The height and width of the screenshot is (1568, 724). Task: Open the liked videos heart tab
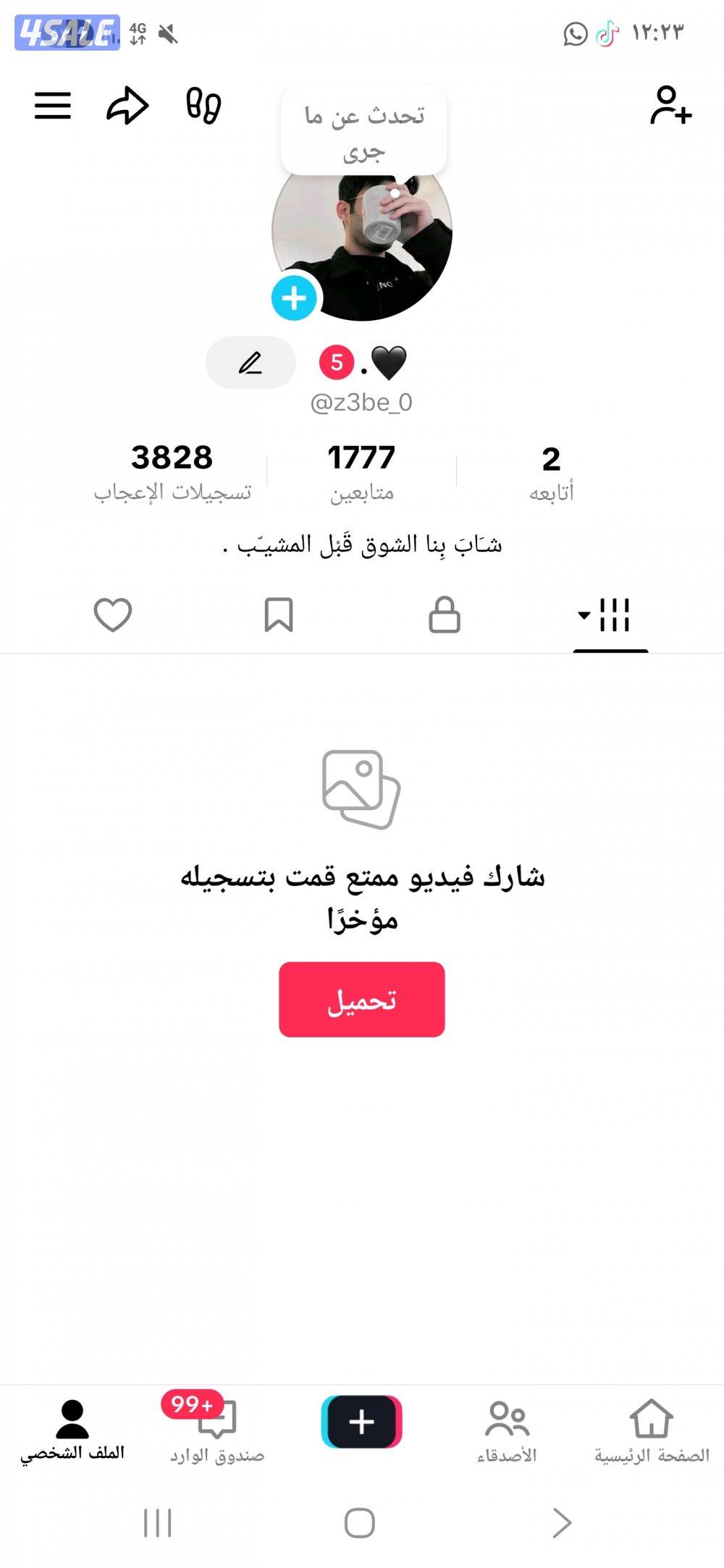point(112,615)
